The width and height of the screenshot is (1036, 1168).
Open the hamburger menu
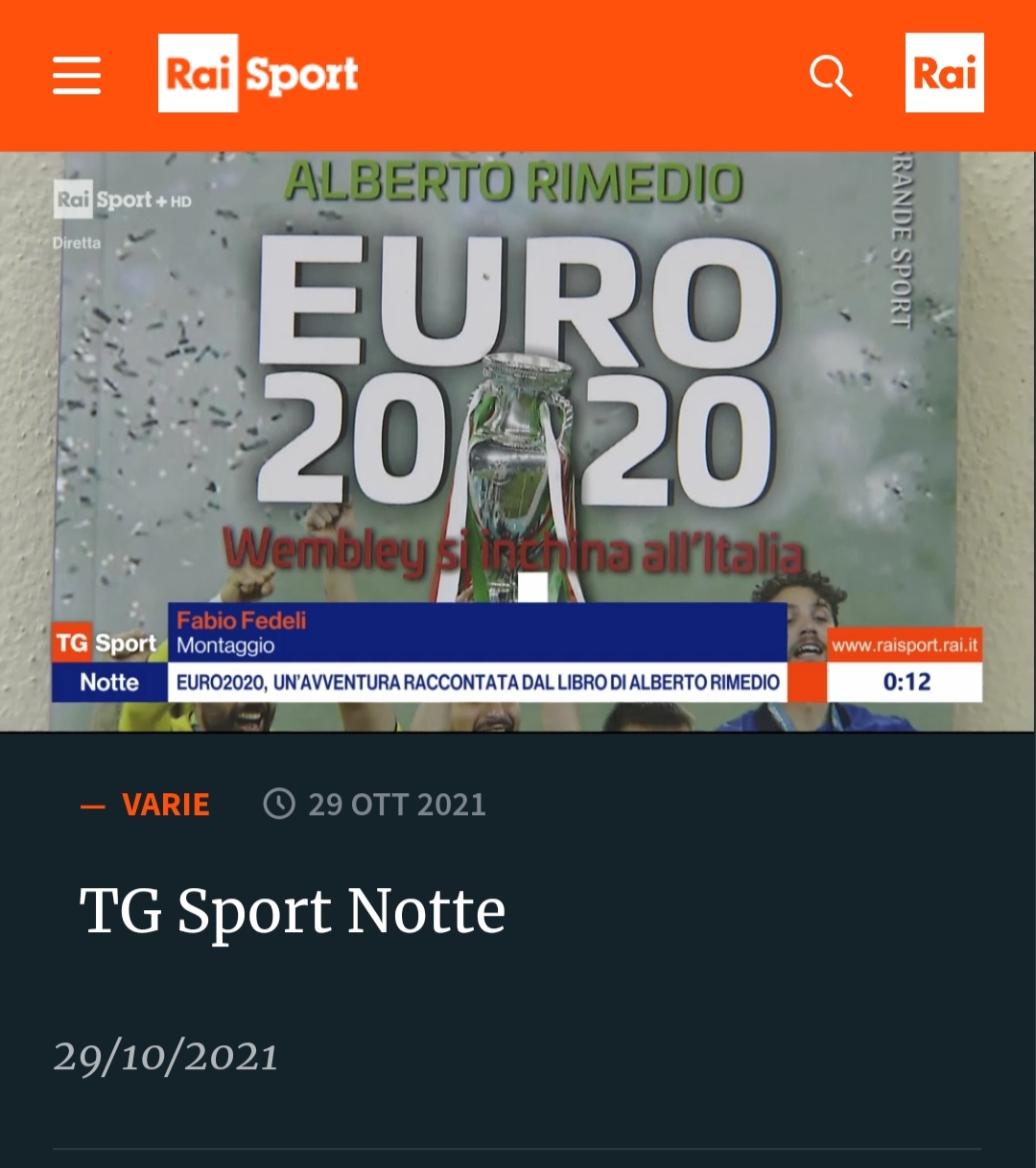coord(77,75)
